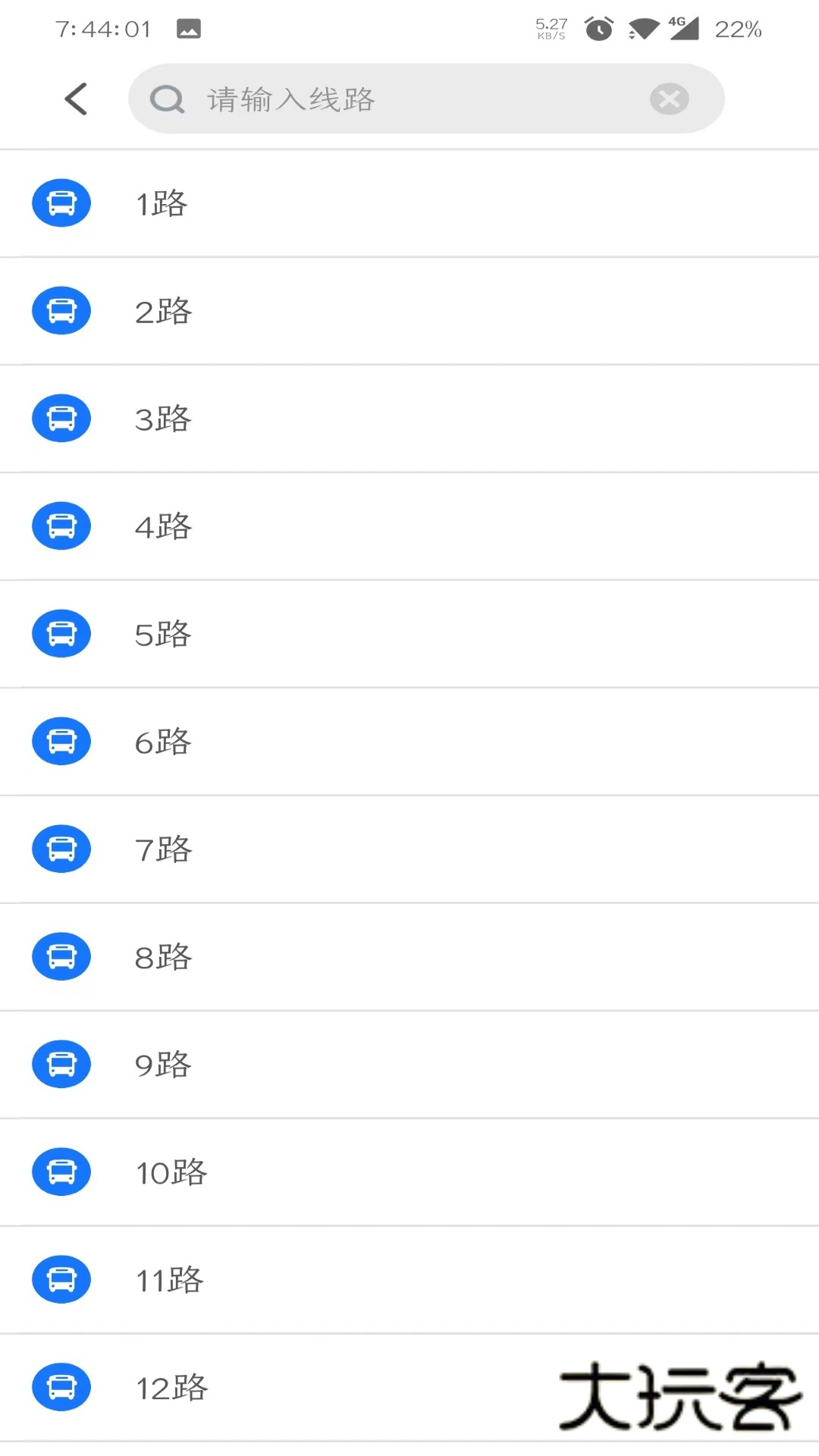Select the bus icon next to 1路
Screen dimensions: 819x1456
tap(61, 202)
